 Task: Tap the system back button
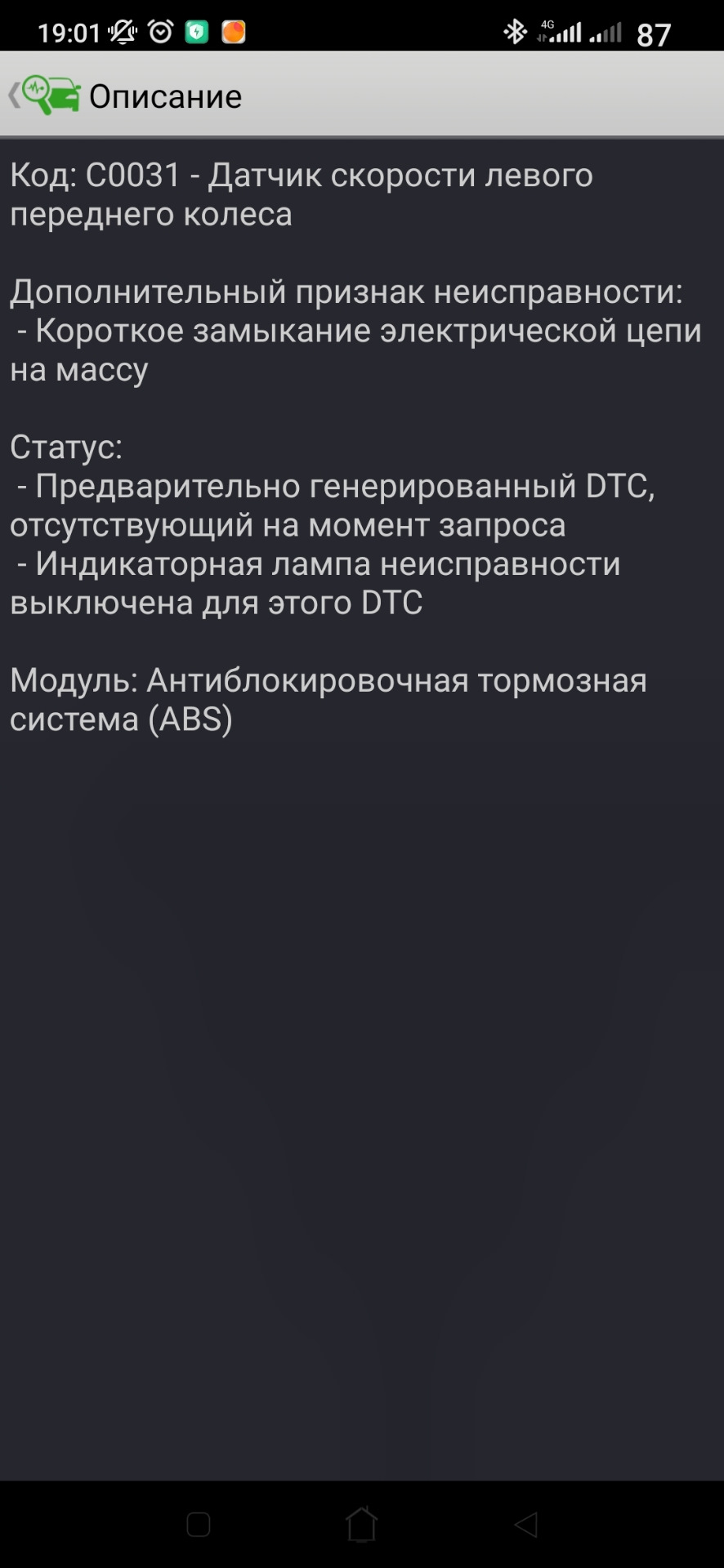click(525, 1524)
